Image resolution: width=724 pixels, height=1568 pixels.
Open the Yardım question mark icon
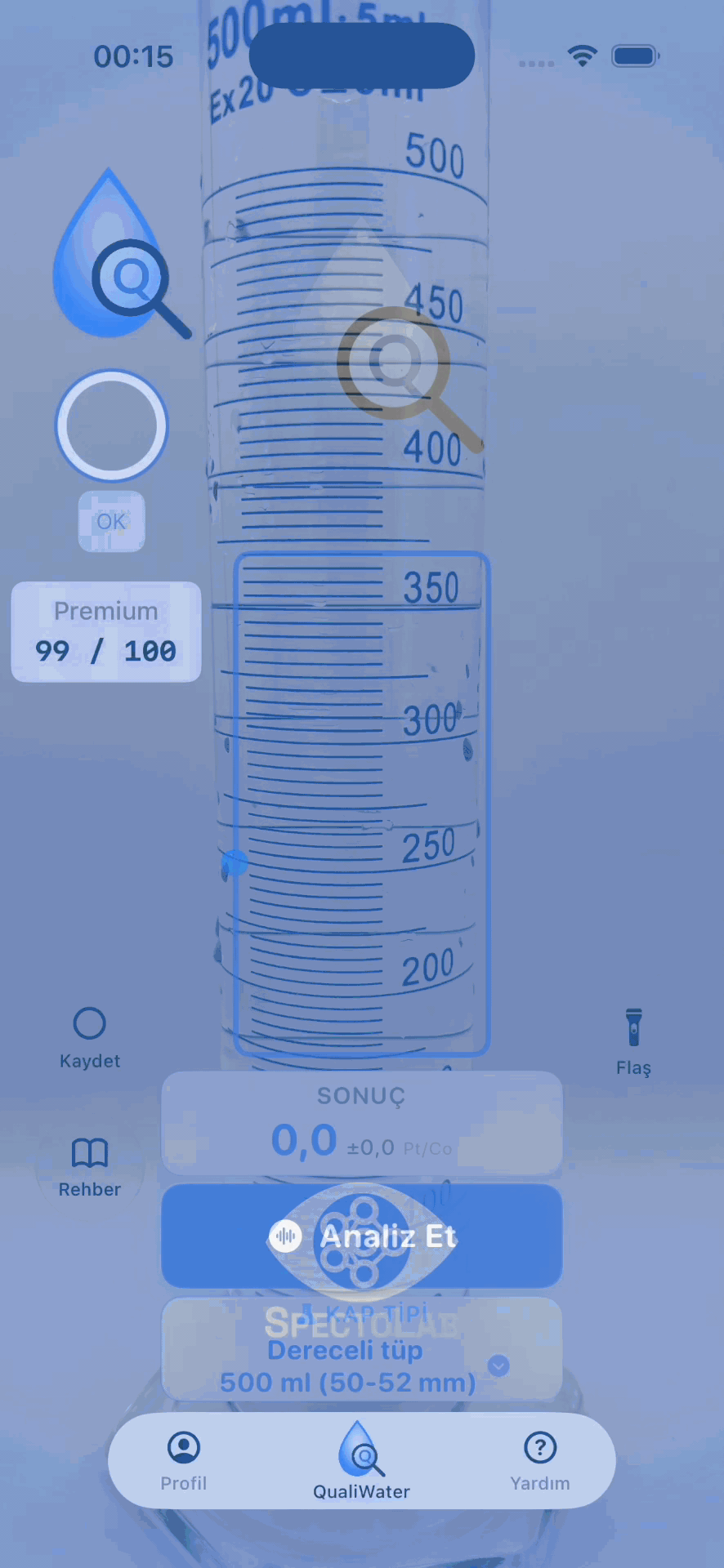pos(539,1447)
